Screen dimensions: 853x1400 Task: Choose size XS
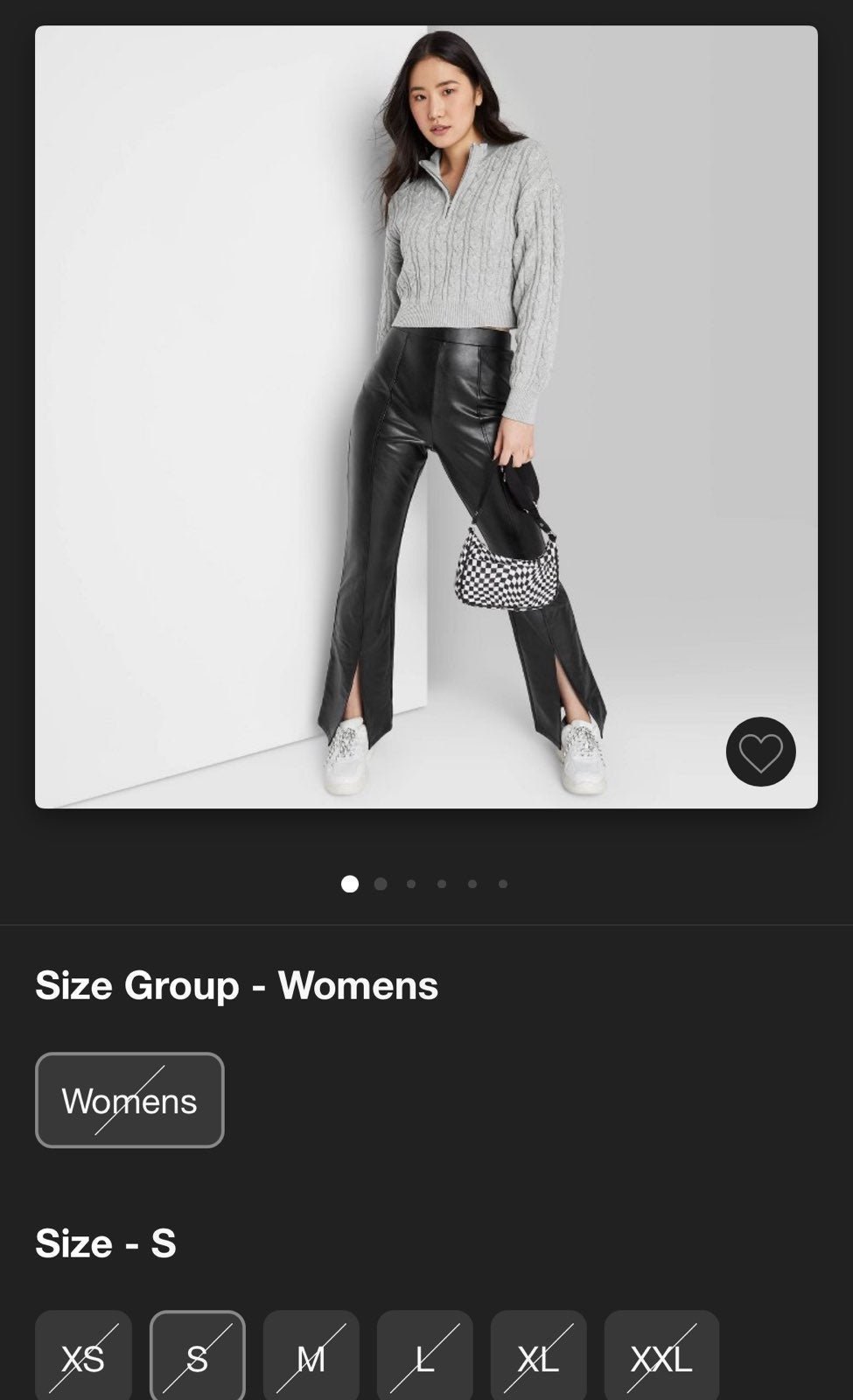click(83, 1355)
